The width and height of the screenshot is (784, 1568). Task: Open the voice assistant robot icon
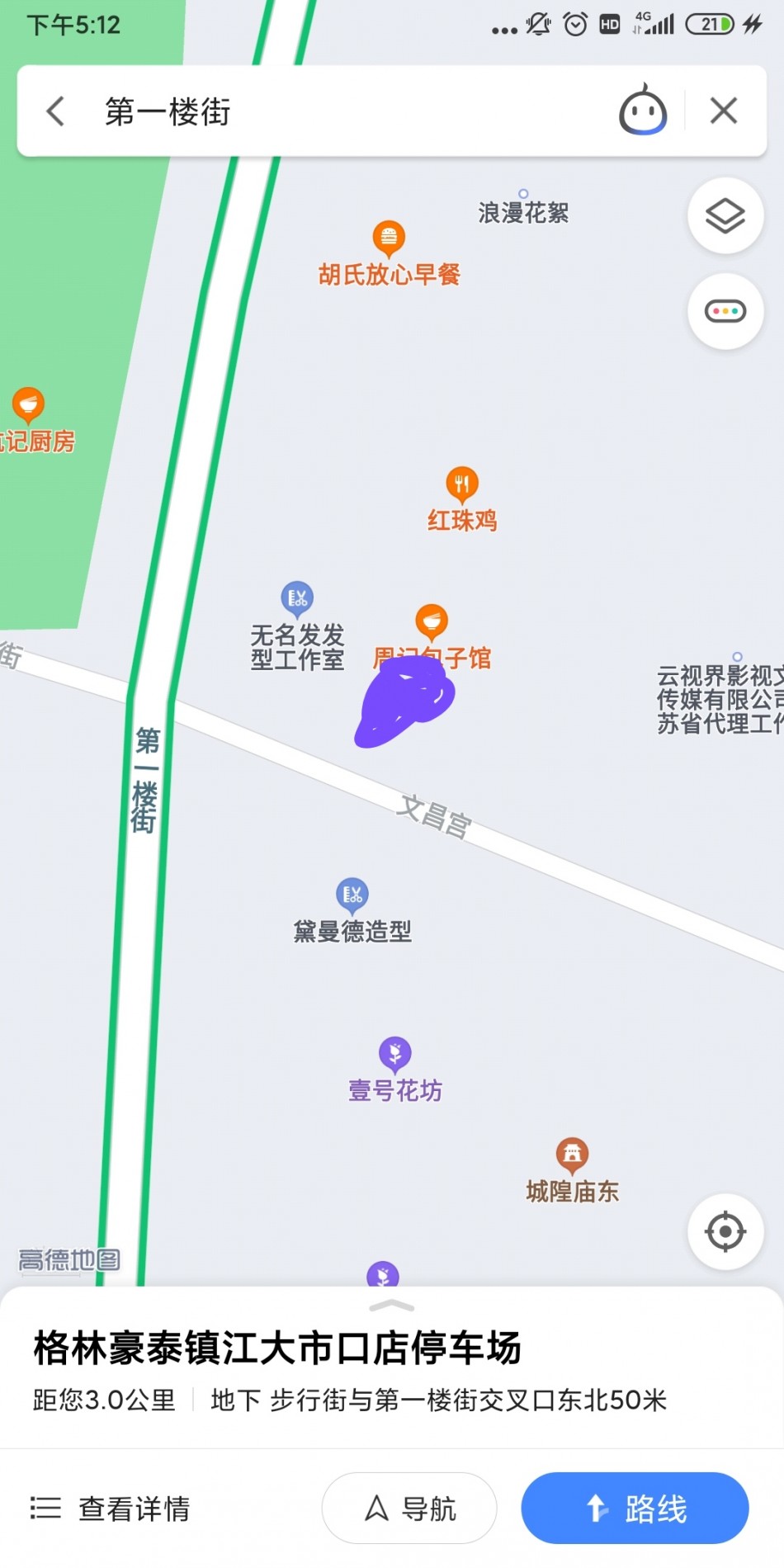pyautogui.click(x=643, y=111)
